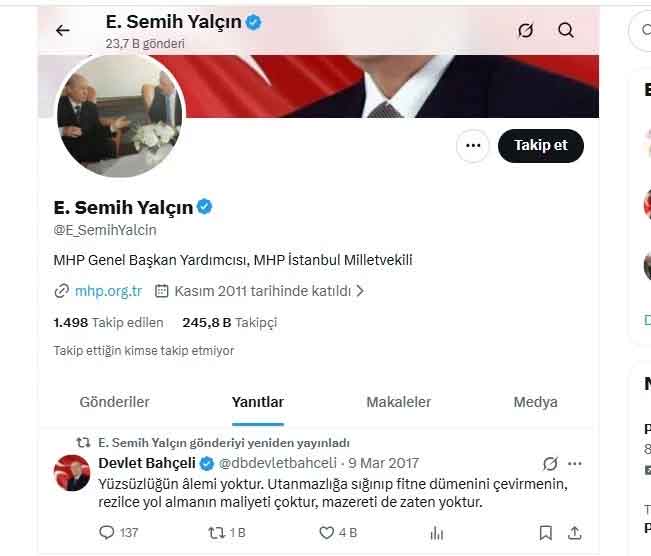Select the Yanıtlar tab
Screen dimensions: 651x556
[x=258, y=402]
